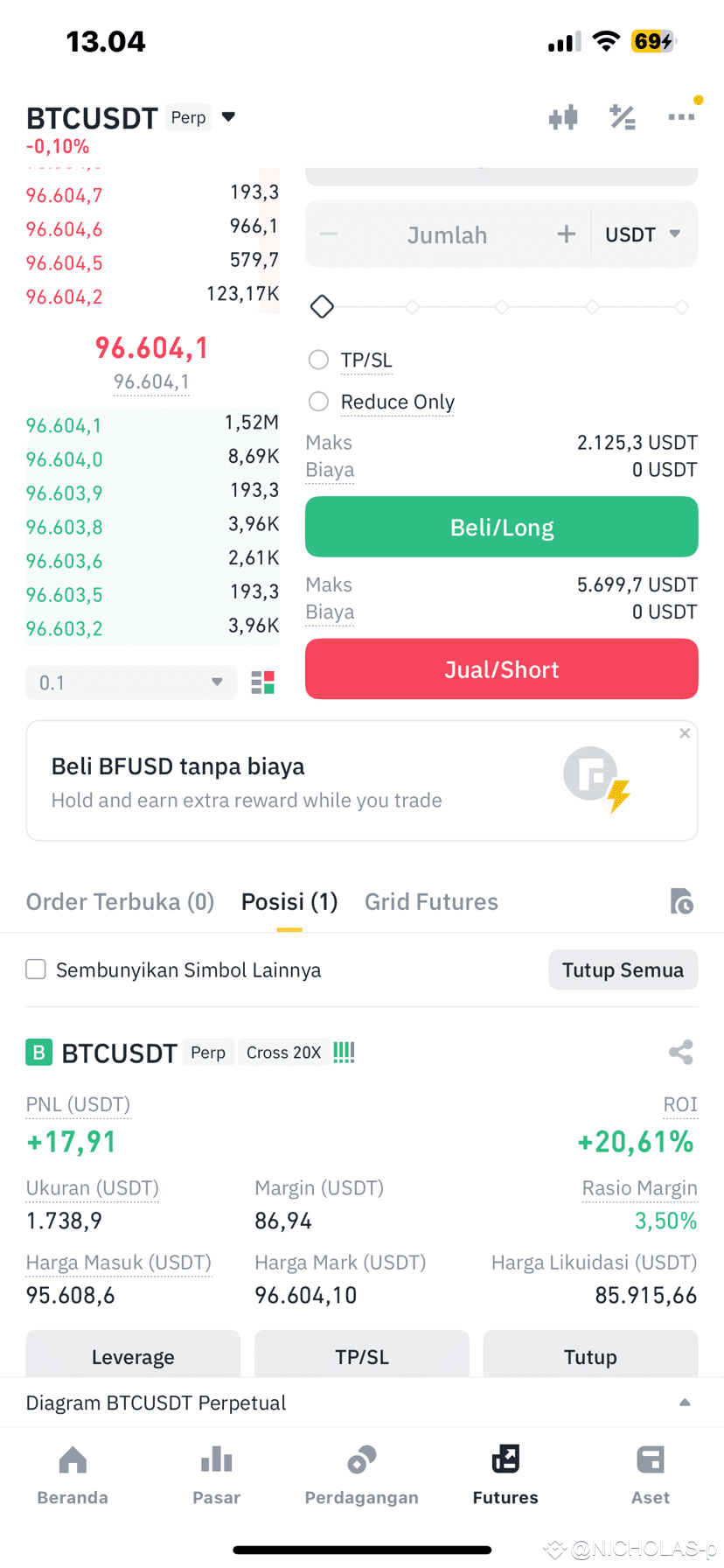Open the USDT unit dropdown
Screen dimensions: 724x1568
(644, 234)
